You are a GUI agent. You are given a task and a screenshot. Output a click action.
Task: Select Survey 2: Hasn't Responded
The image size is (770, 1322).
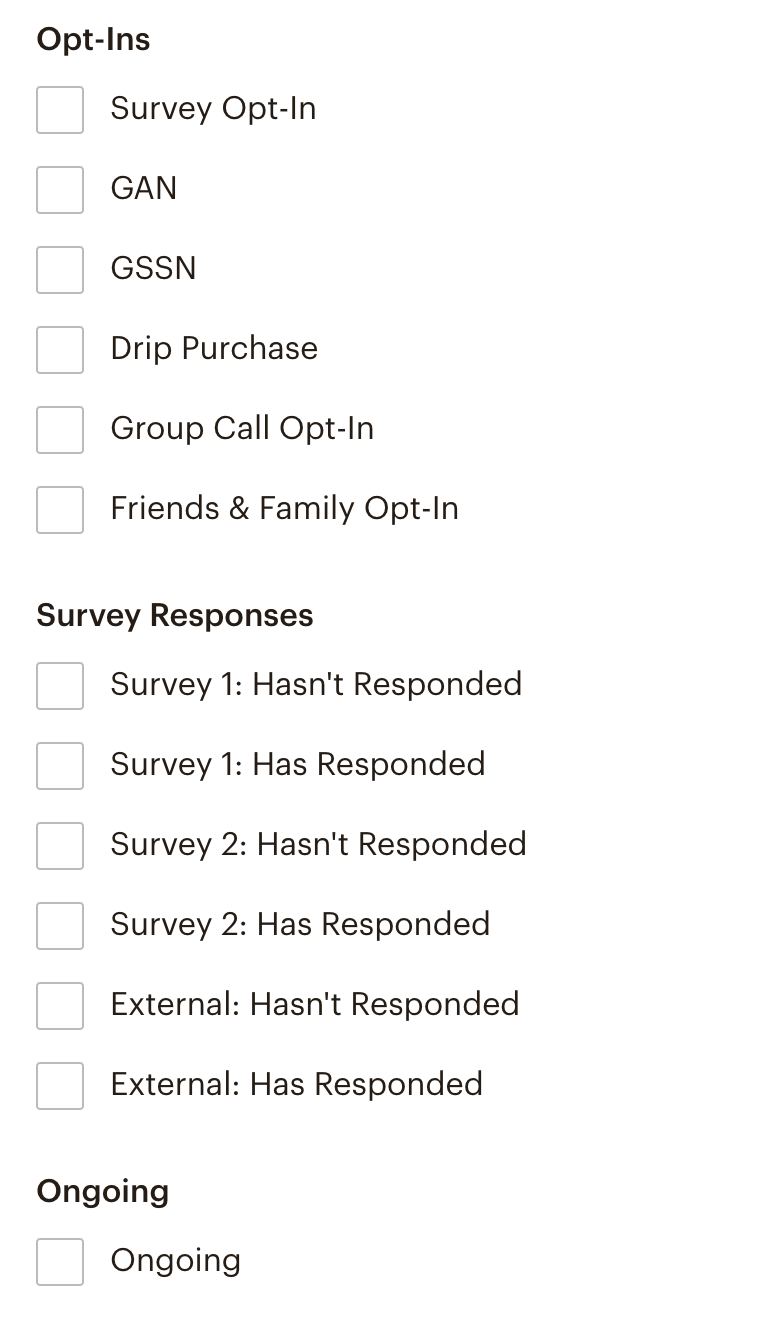60,845
